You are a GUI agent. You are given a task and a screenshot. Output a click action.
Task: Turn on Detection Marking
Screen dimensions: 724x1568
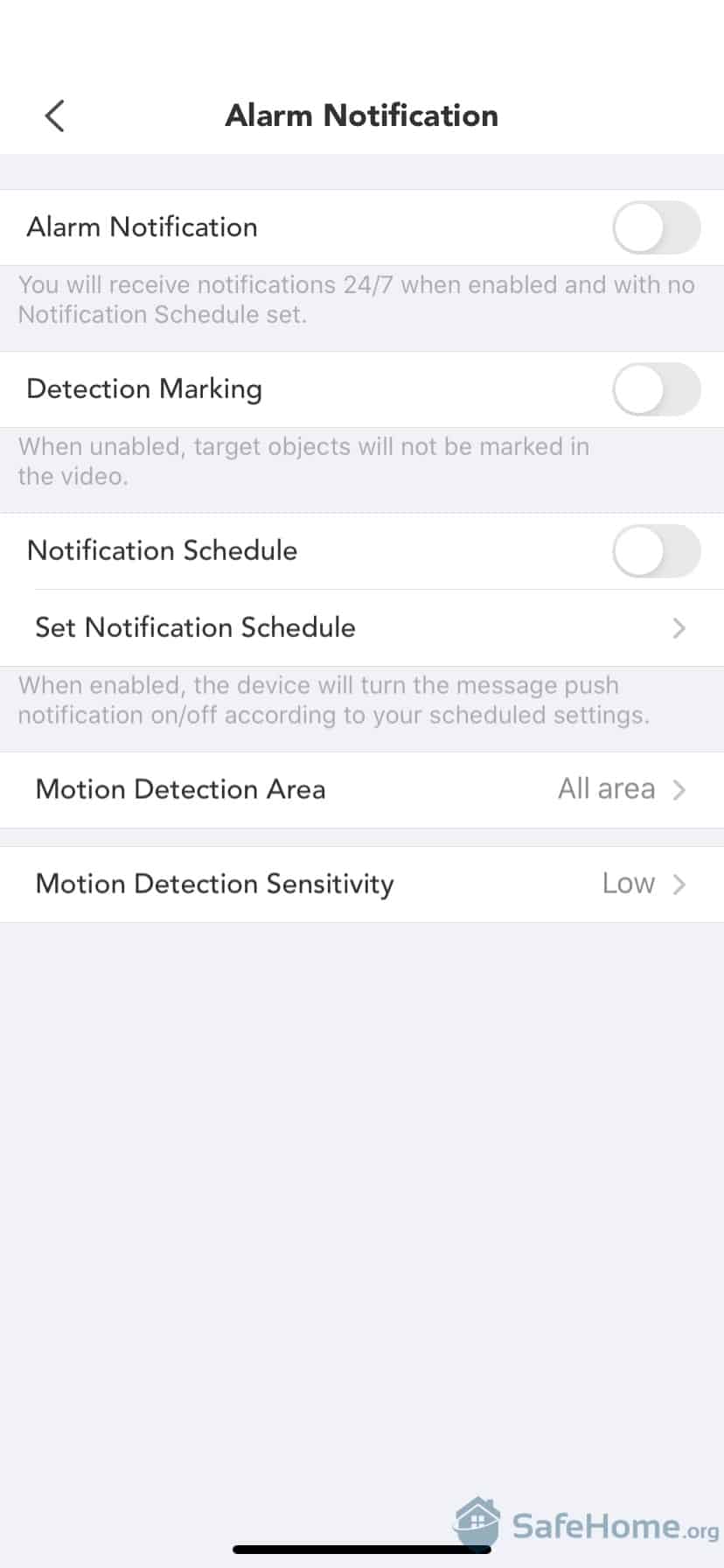656,389
